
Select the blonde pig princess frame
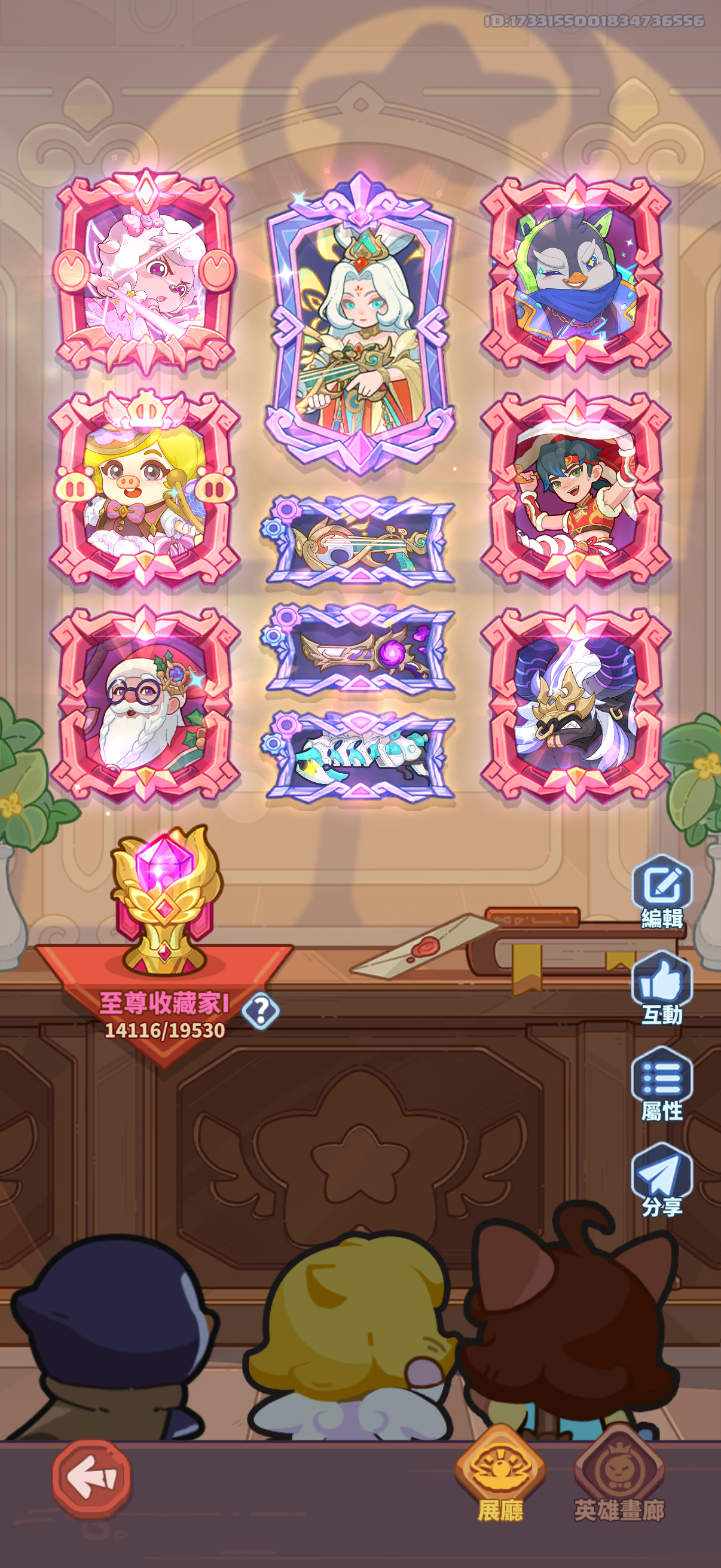145,490
